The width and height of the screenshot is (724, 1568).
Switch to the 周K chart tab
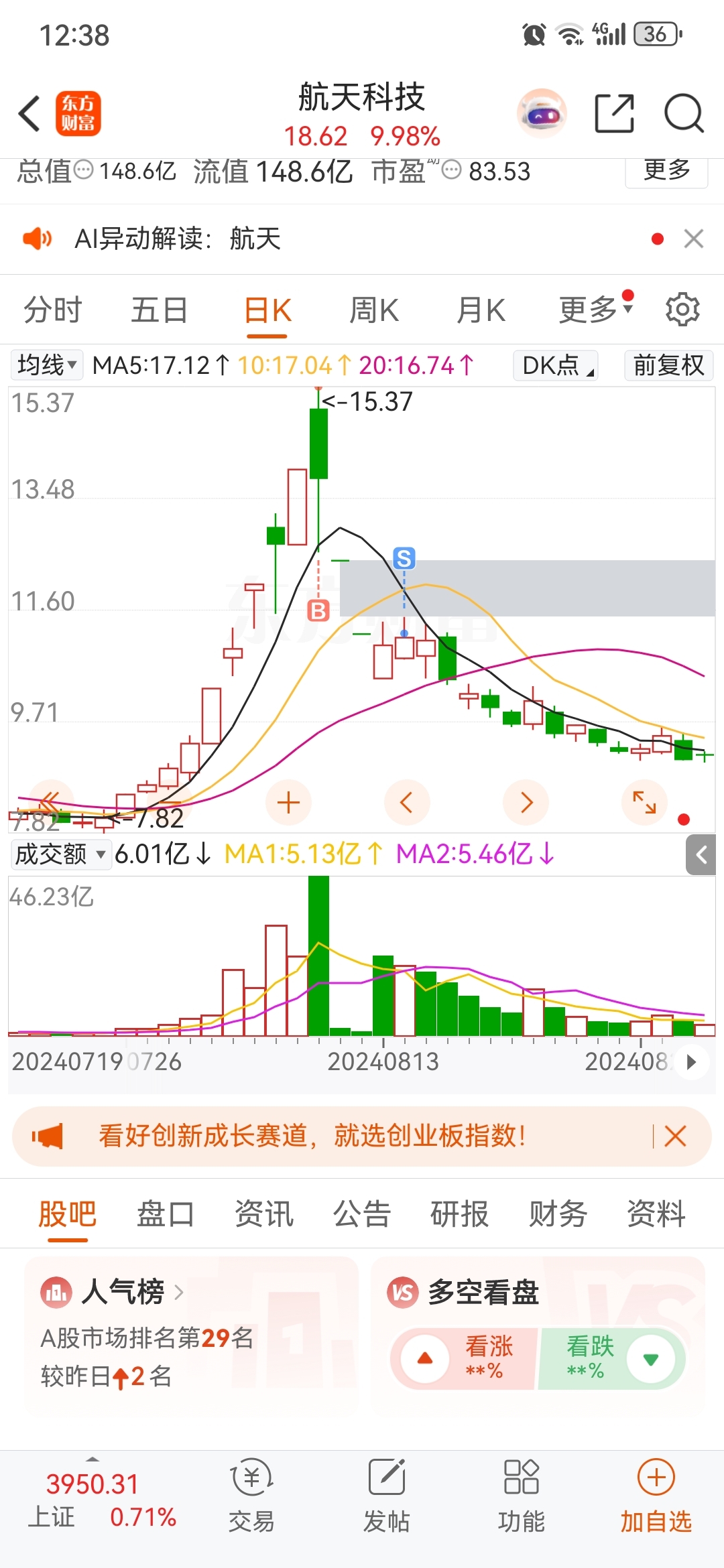(x=373, y=311)
